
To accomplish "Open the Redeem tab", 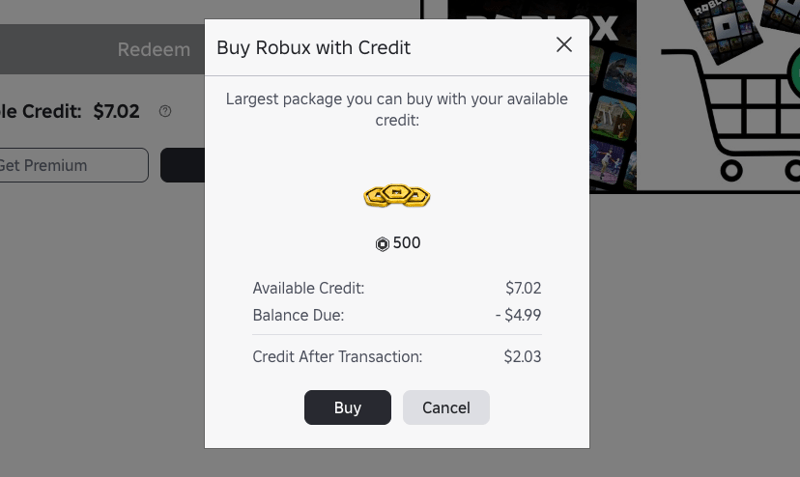I will click(x=153, y=49).
